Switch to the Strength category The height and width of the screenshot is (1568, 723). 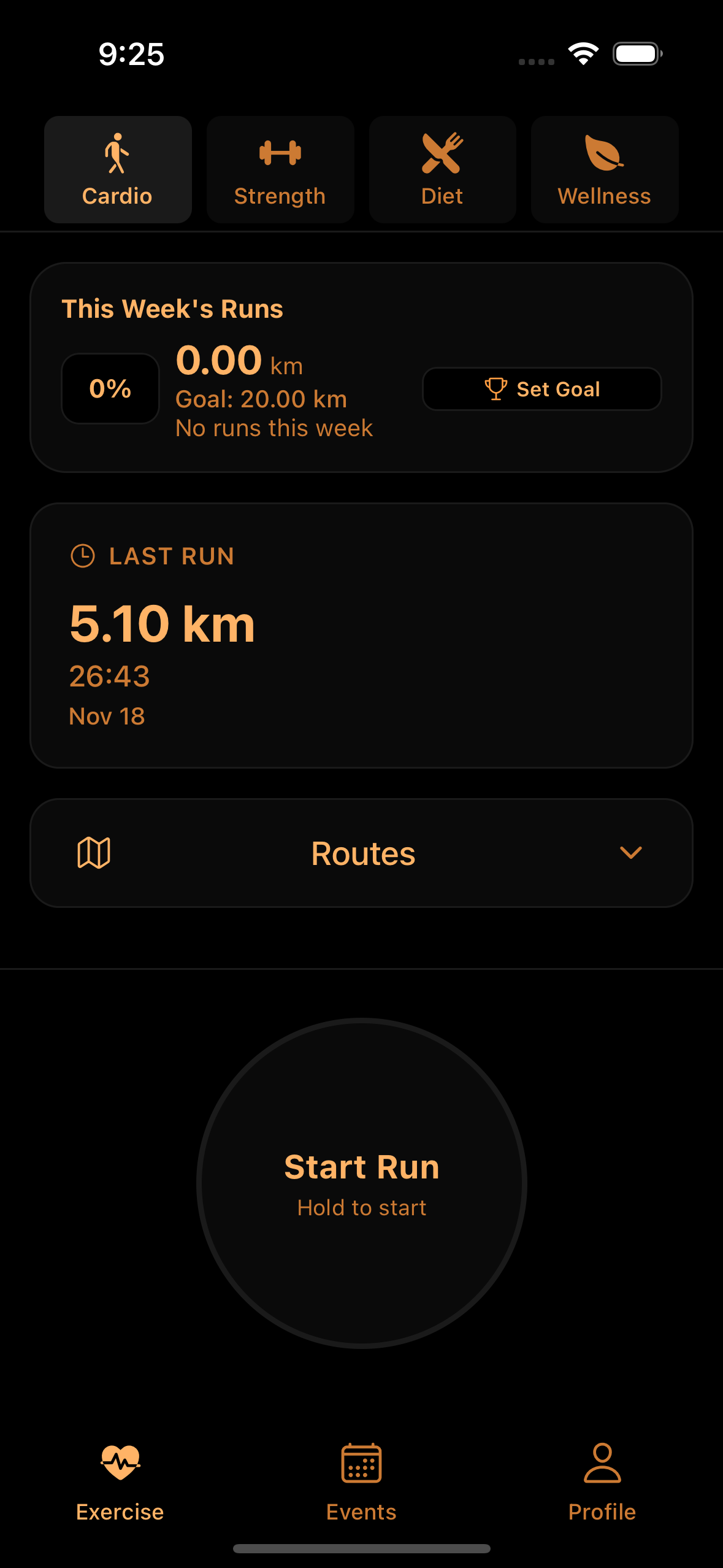point(280,169)
